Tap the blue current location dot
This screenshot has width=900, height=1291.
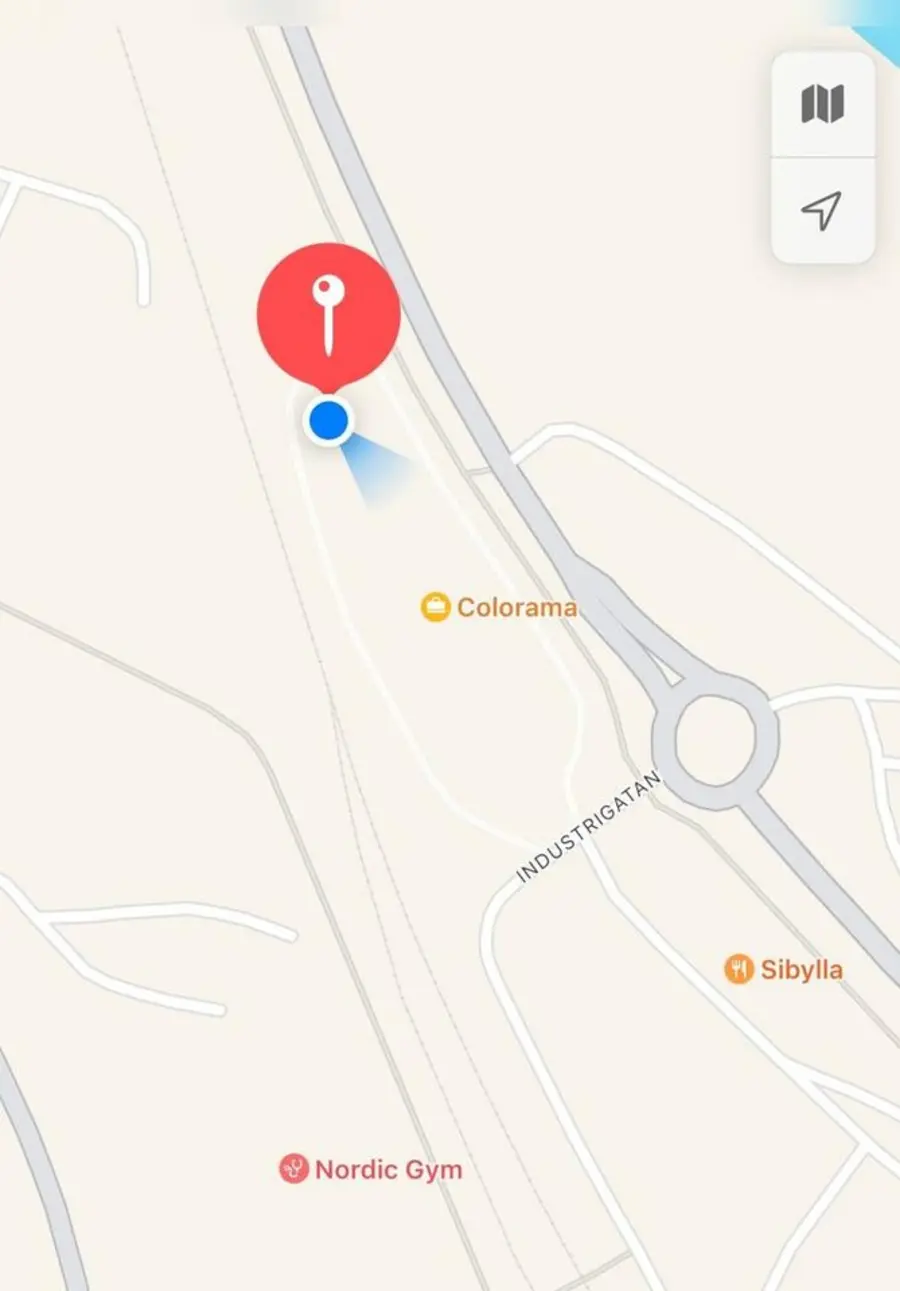(328, 421)
